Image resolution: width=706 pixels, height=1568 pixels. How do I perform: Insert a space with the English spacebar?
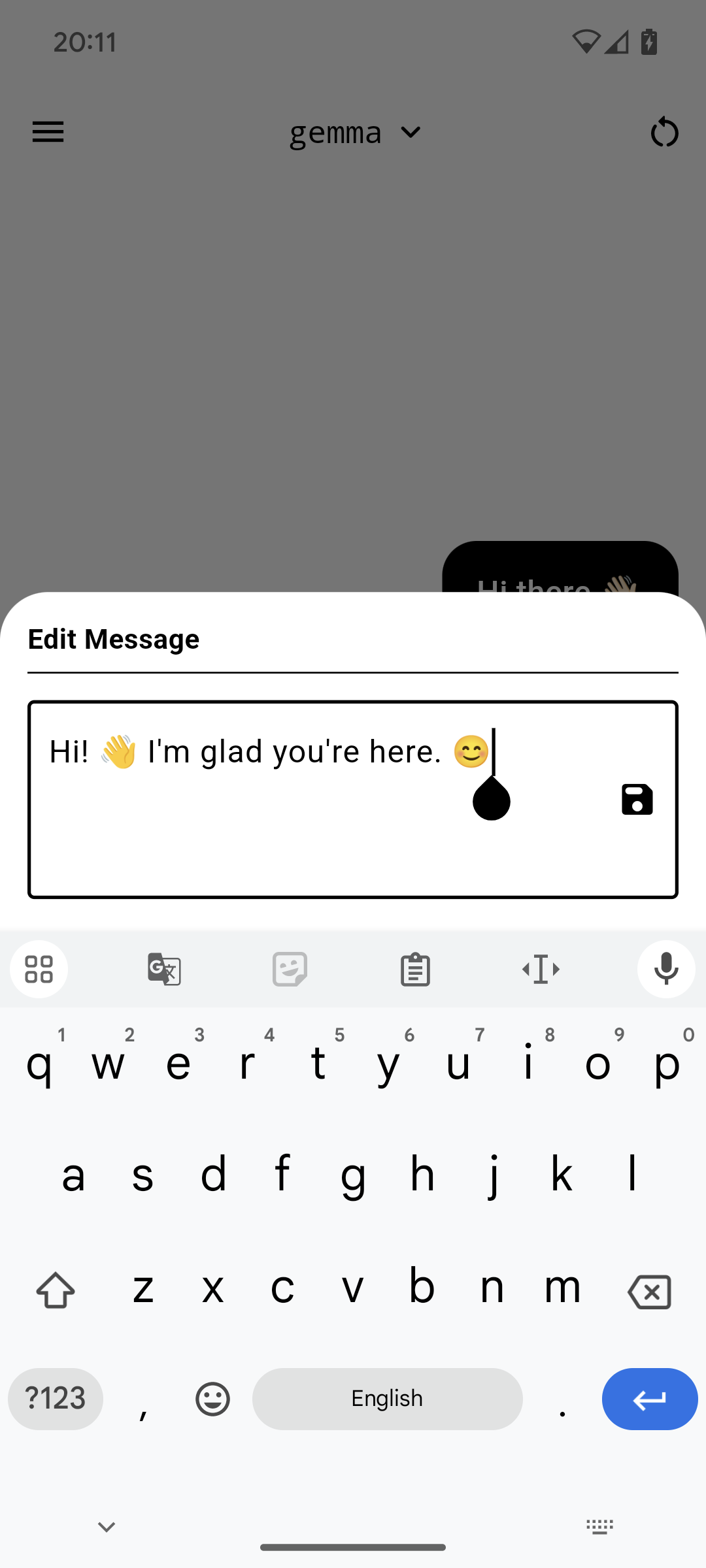(387, 1399)
